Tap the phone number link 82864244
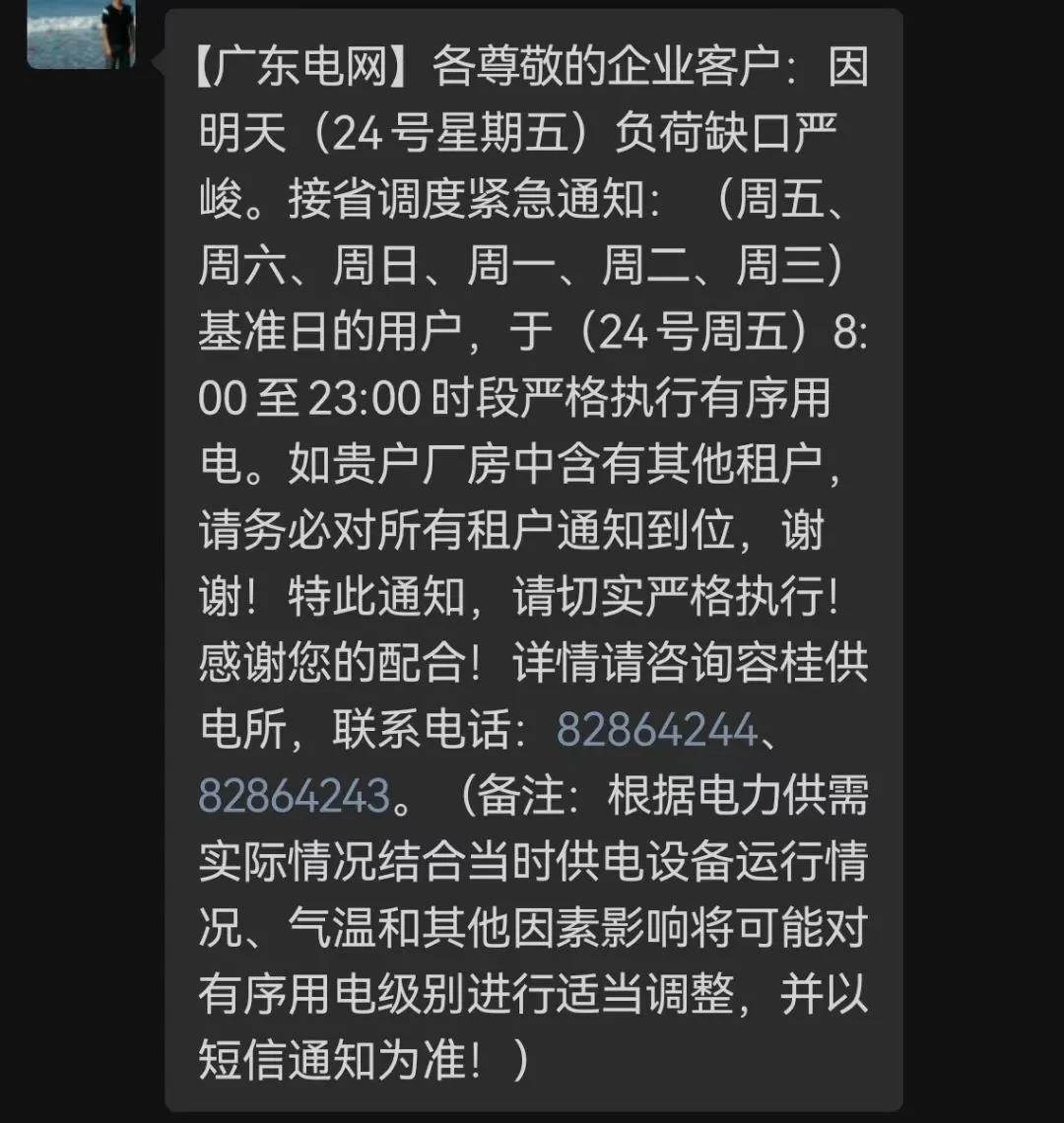Viewport: 1064px width, 1123px height. click(656, 730)
